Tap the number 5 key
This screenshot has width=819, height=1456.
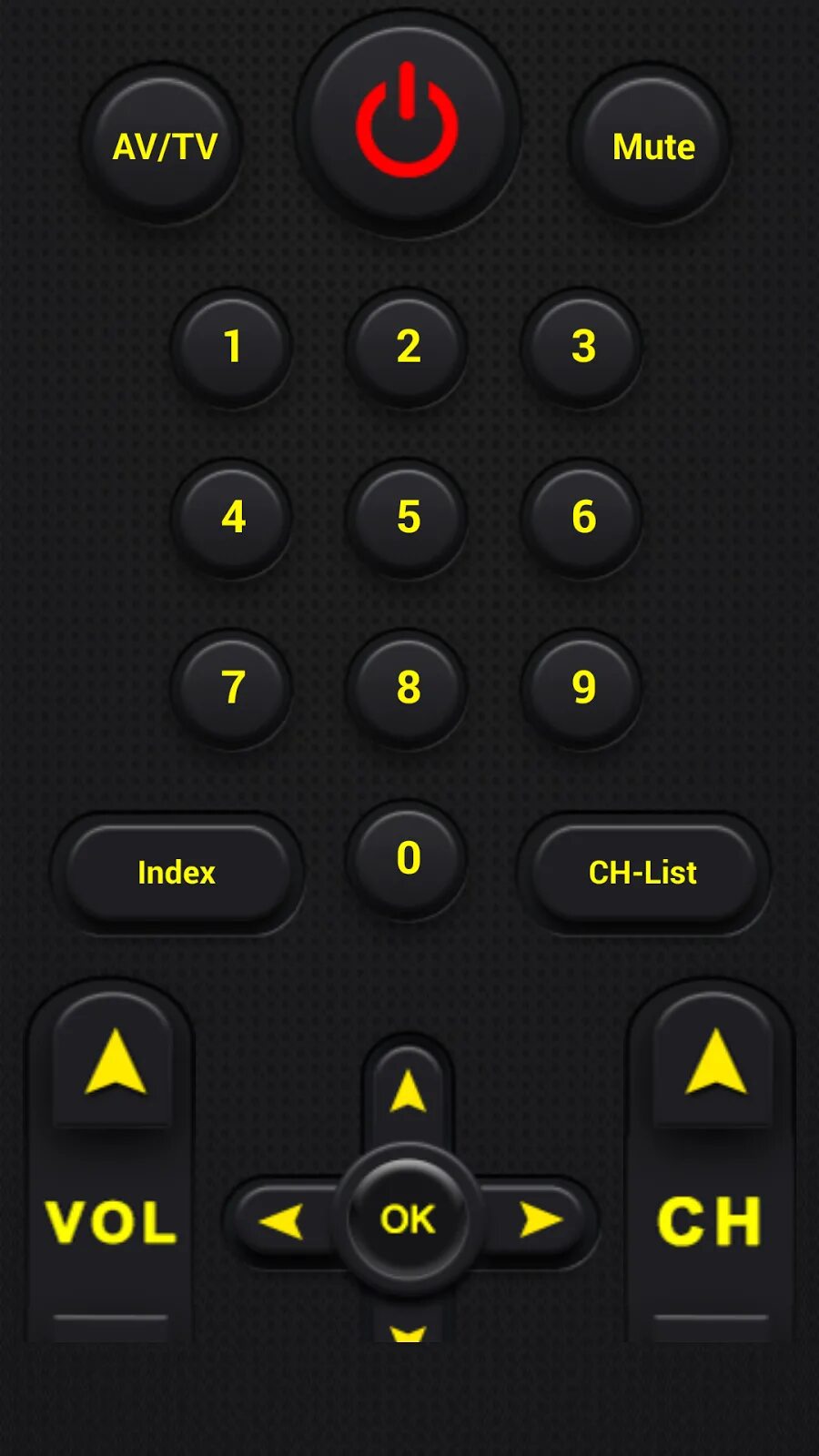pos(408,517)
